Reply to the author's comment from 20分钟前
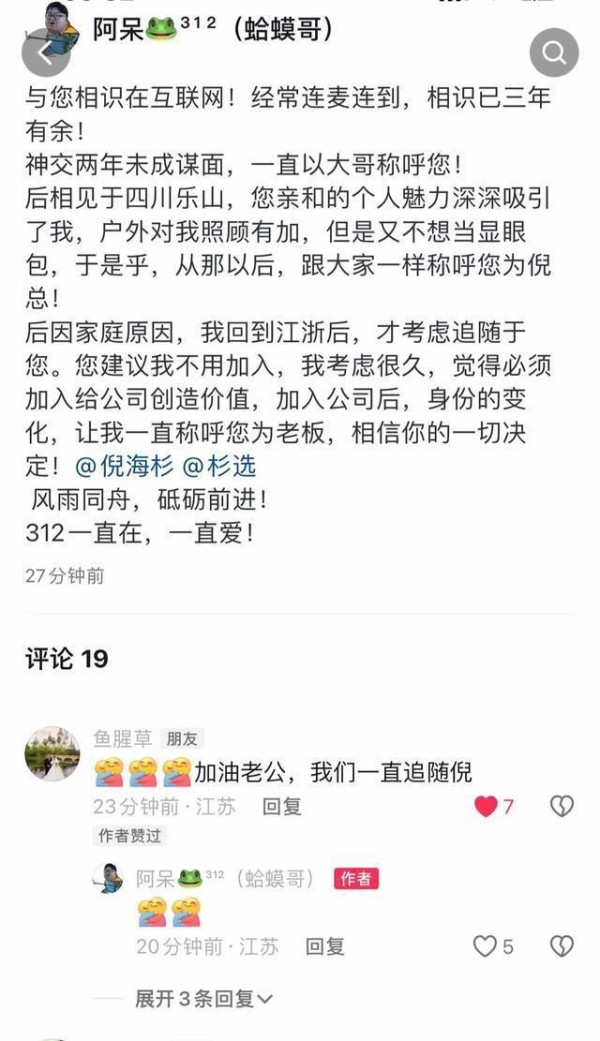Image resolution: width=600 pixels, height=1041 pixels. (325, 946)
